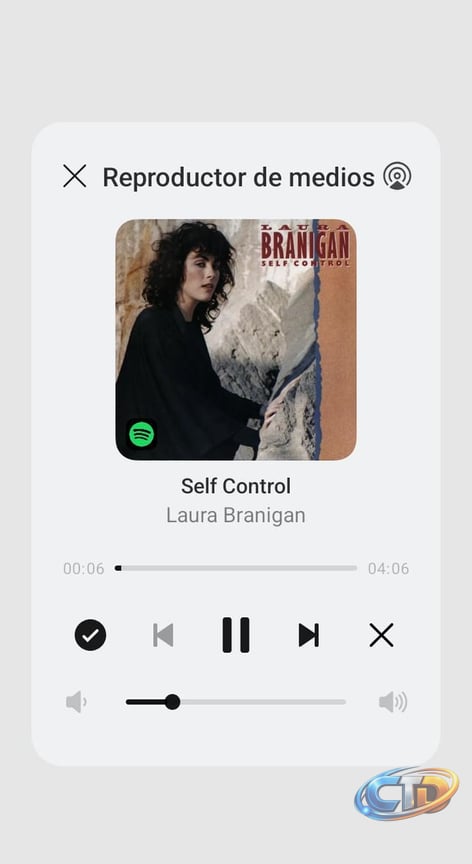Image resolution: width=472 pixels, height=864 pixels.
Task: Skip to the next track
Action: click(308, 635)
